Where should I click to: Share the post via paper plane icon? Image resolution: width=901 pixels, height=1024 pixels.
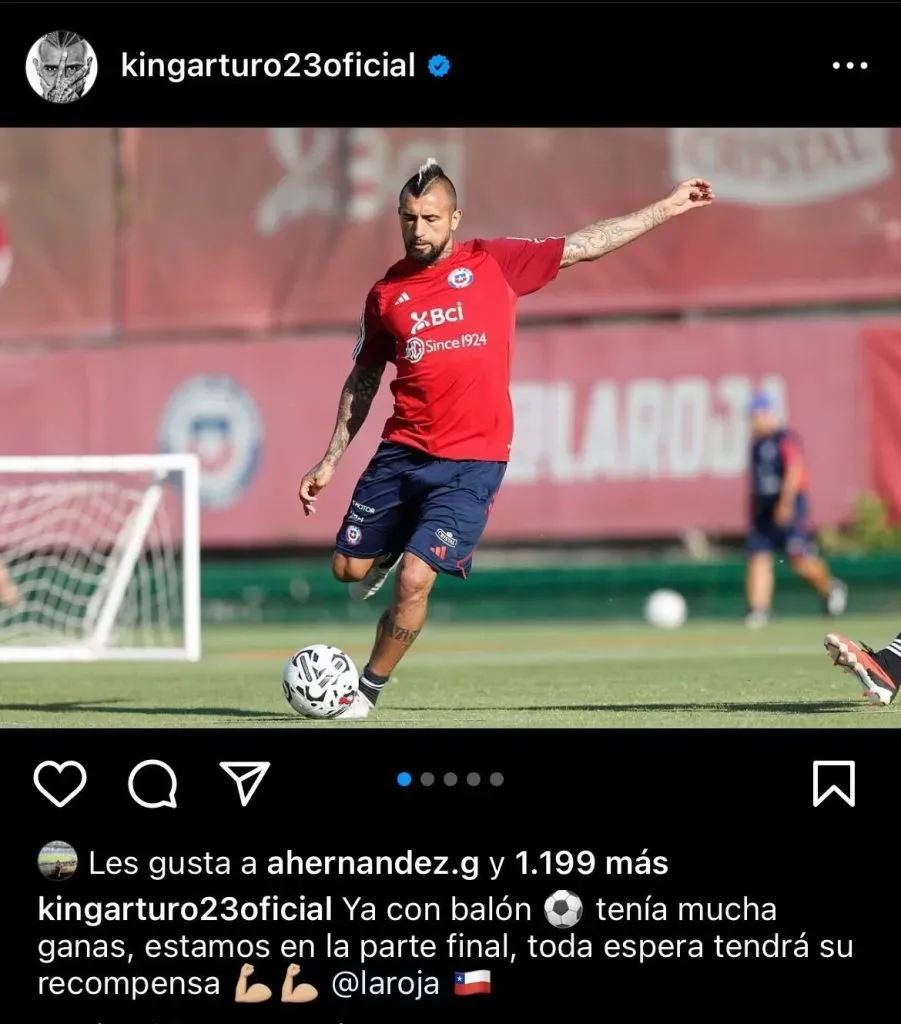coord(244,783)
